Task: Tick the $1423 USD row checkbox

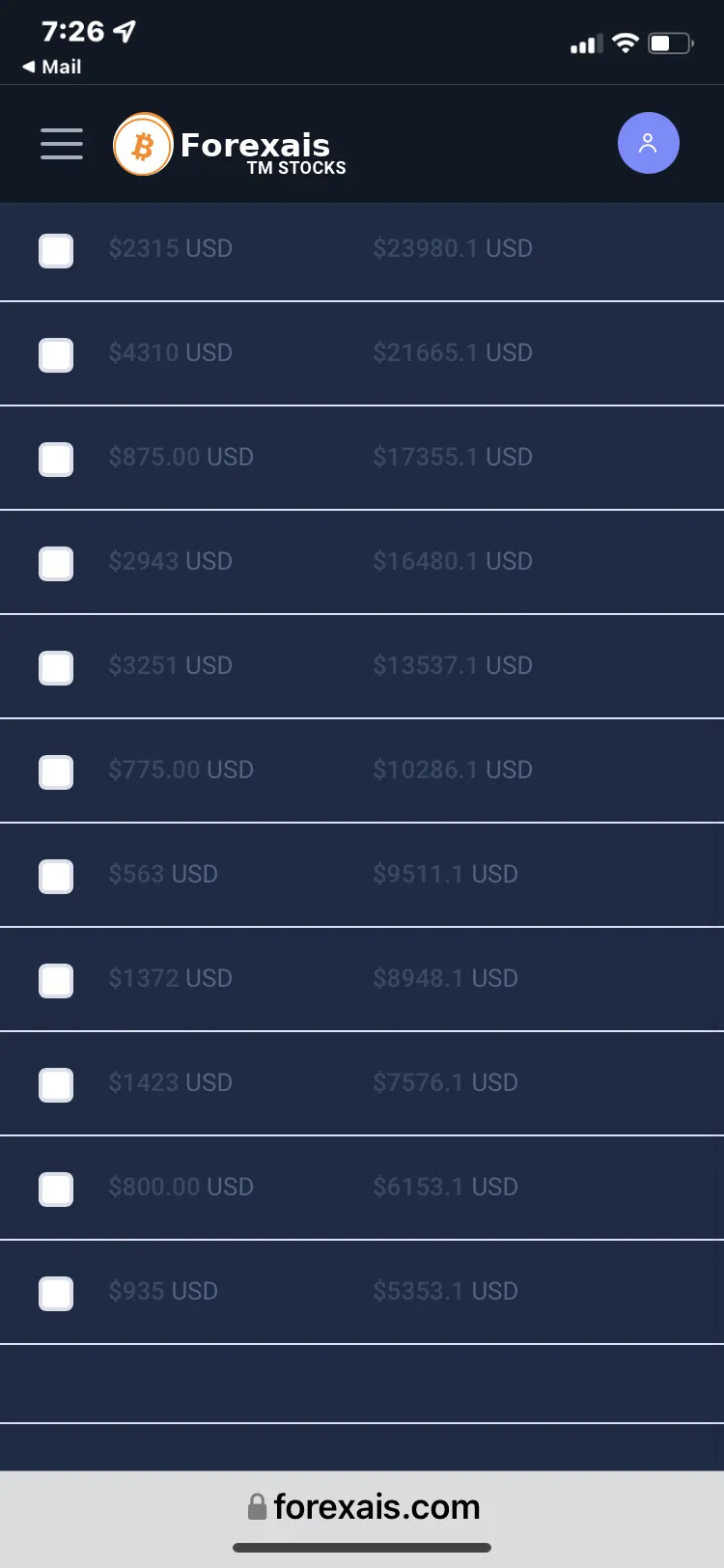Action: pos(56,1085)
